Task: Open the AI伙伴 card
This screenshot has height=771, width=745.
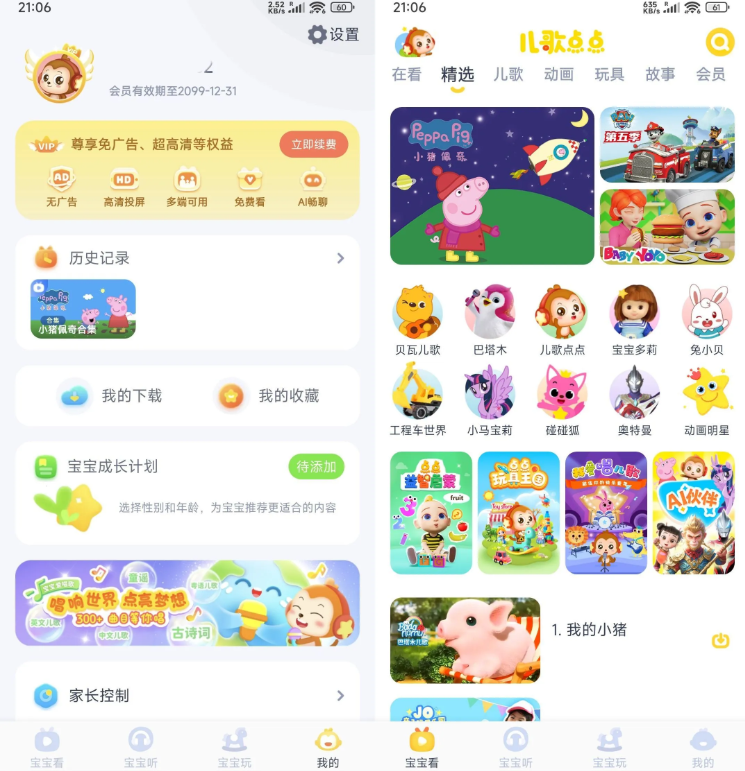Action: tap(693, 513)
